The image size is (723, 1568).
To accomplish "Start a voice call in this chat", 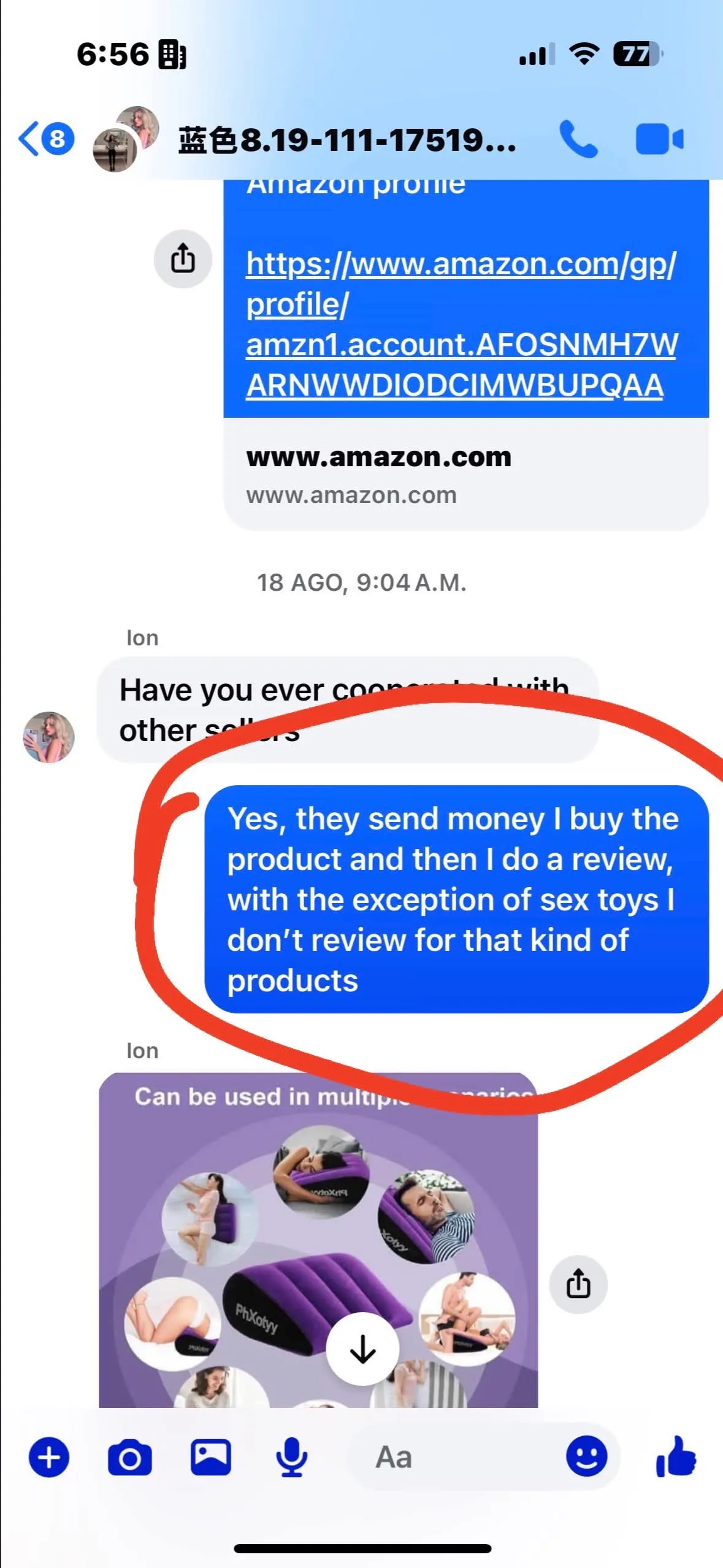I will tap(577, 140).
